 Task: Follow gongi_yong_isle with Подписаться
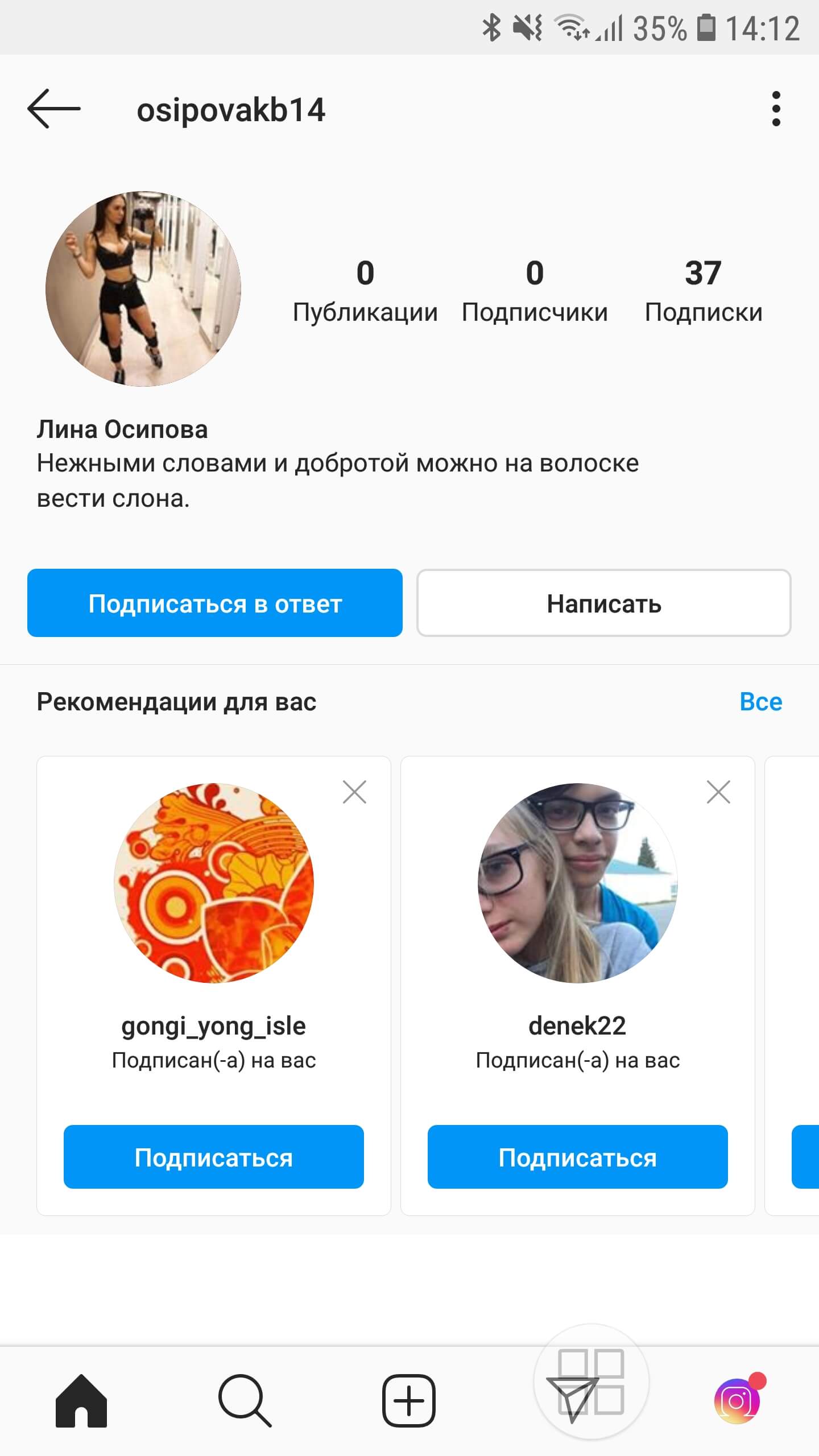pos(214,1157)
